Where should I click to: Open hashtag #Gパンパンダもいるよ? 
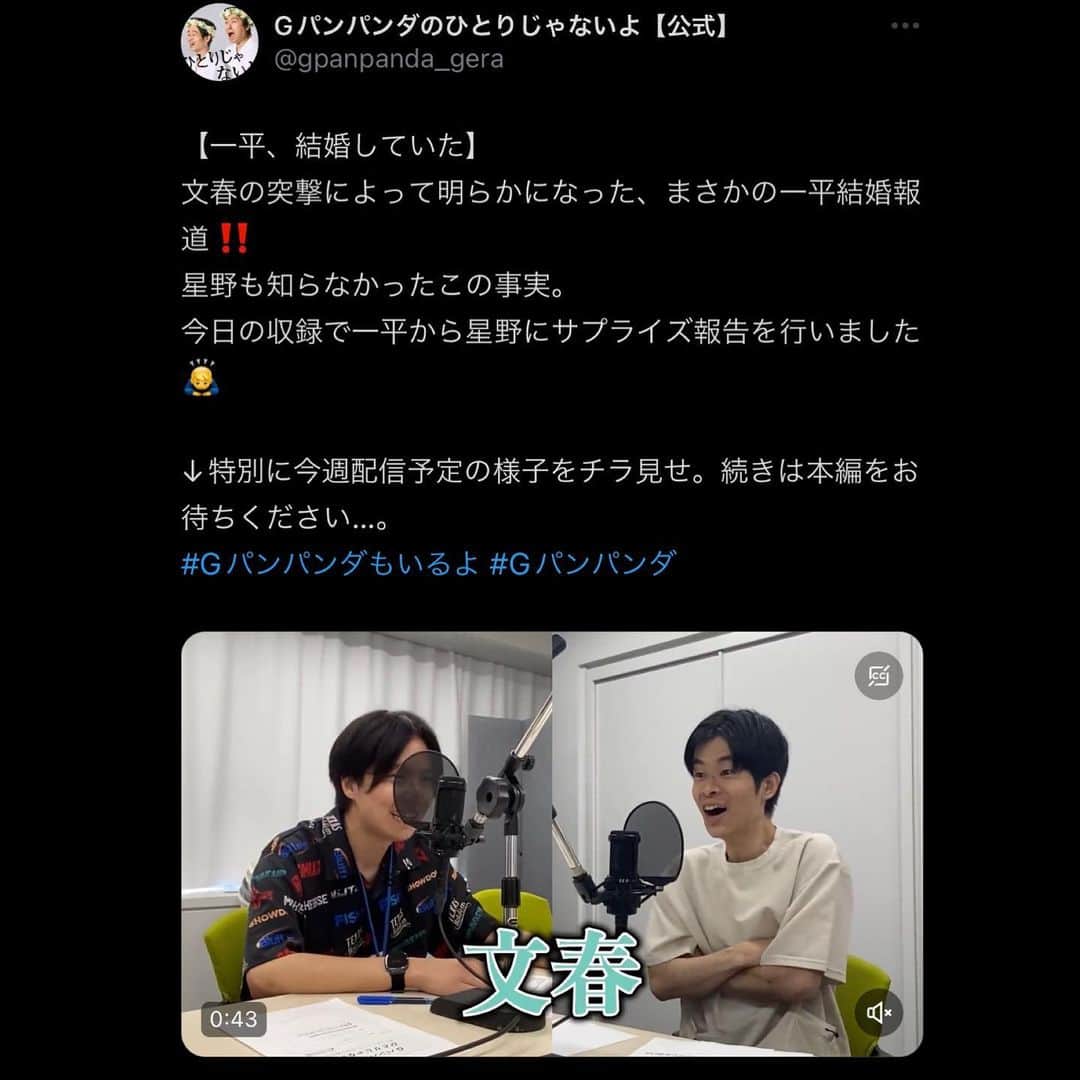[x=330, y=563]
